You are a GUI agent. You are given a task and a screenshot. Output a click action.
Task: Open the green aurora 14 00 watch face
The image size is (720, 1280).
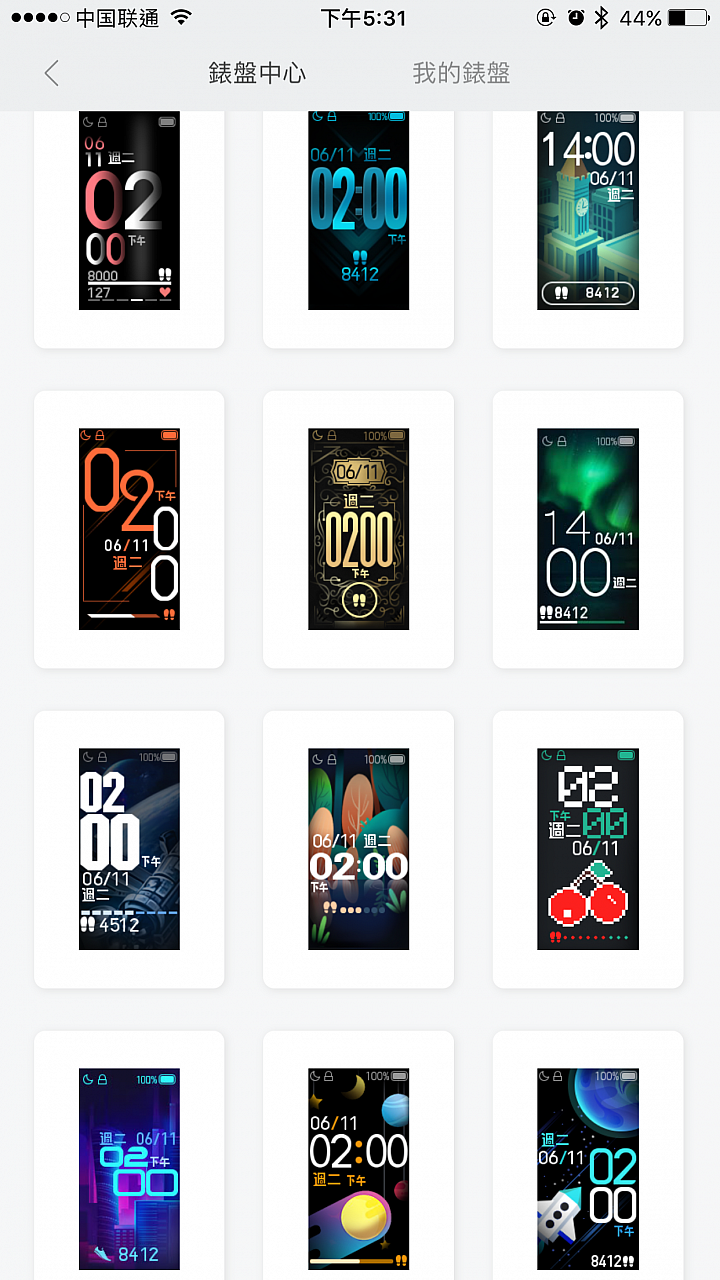click(x=588, y=529)
